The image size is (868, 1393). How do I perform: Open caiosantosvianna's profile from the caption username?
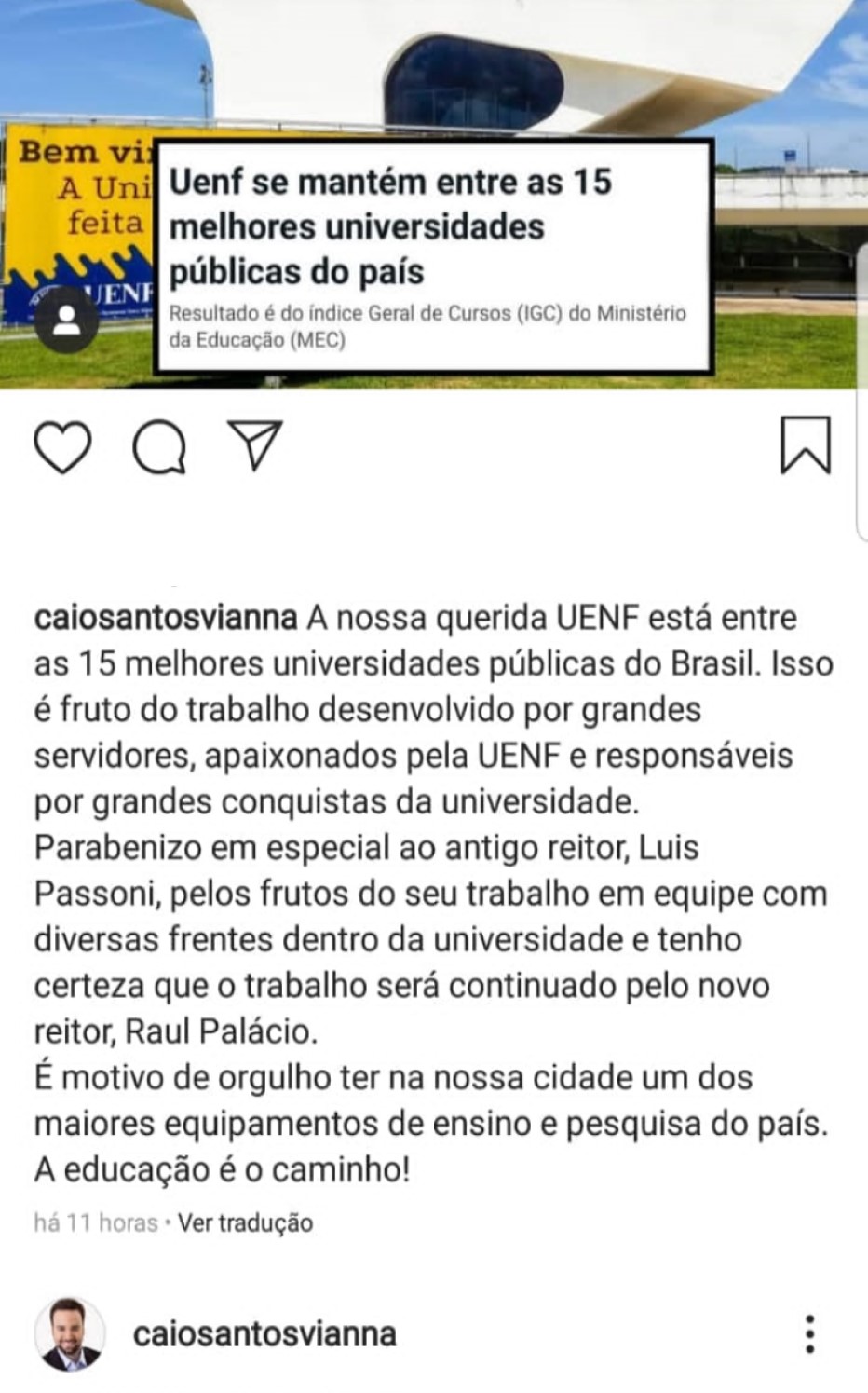click(166, 618)
